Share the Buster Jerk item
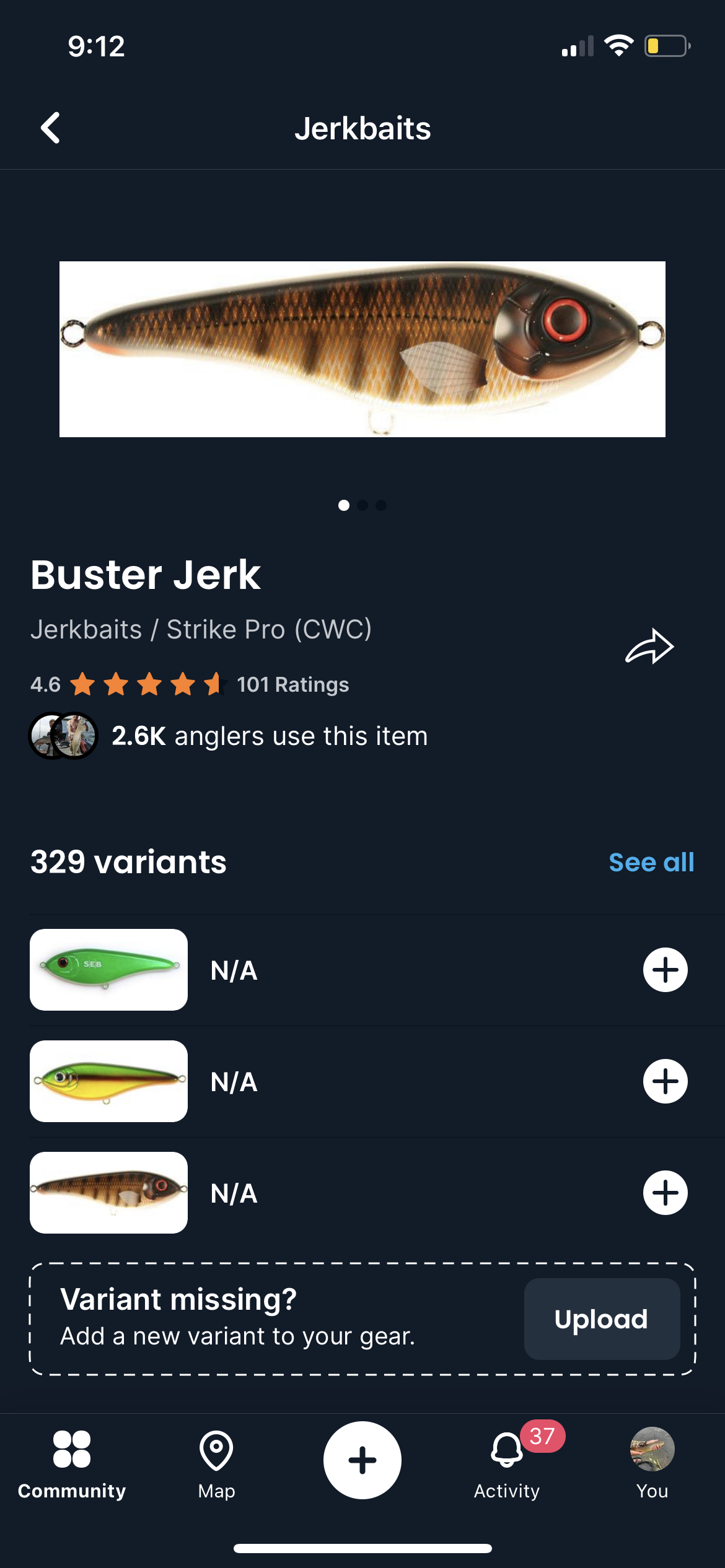725x1568 pixels. click(649, 647)
